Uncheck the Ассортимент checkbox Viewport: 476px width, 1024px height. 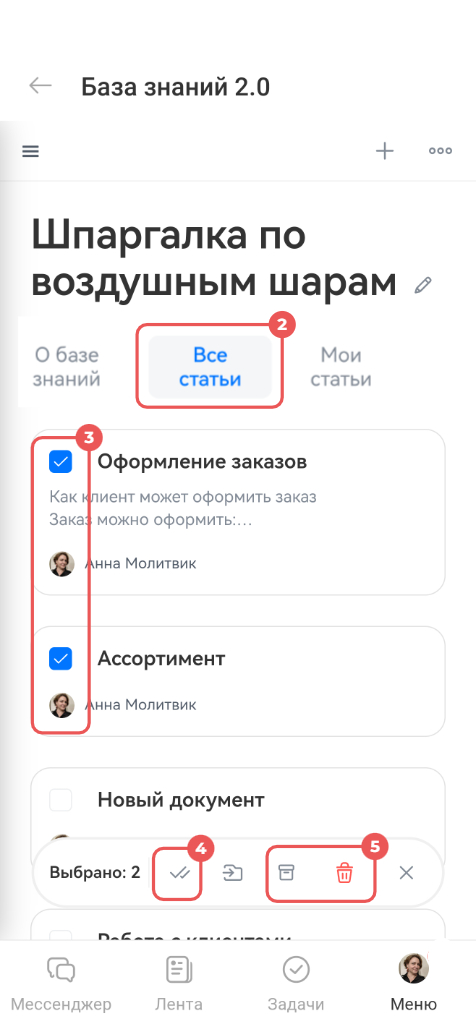pyautogui.click(x=61, y=658)
